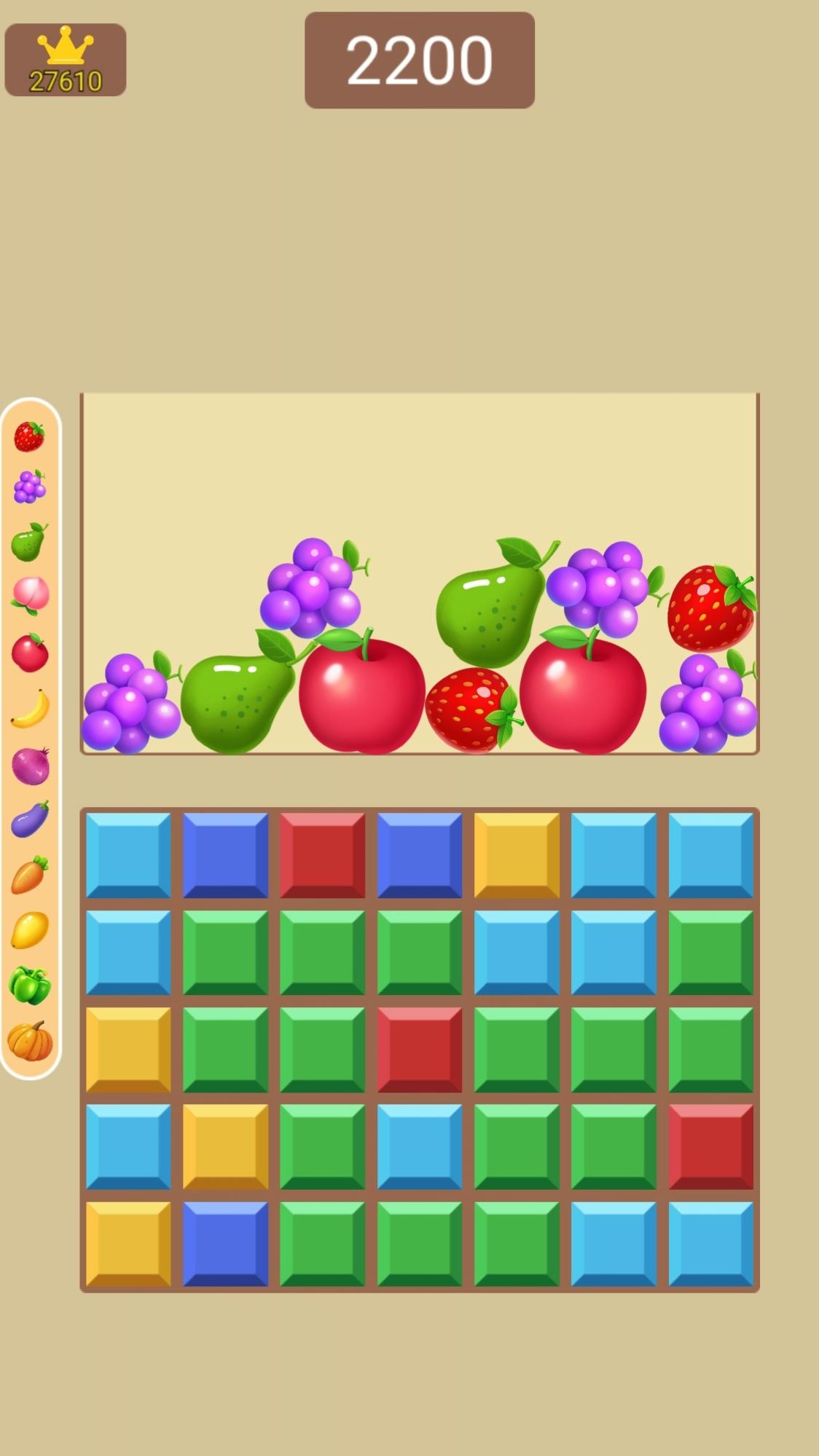This screenshot has height=1456, width=819.
Task: Tap the yellow block in the top row
Action: [517, 855]
